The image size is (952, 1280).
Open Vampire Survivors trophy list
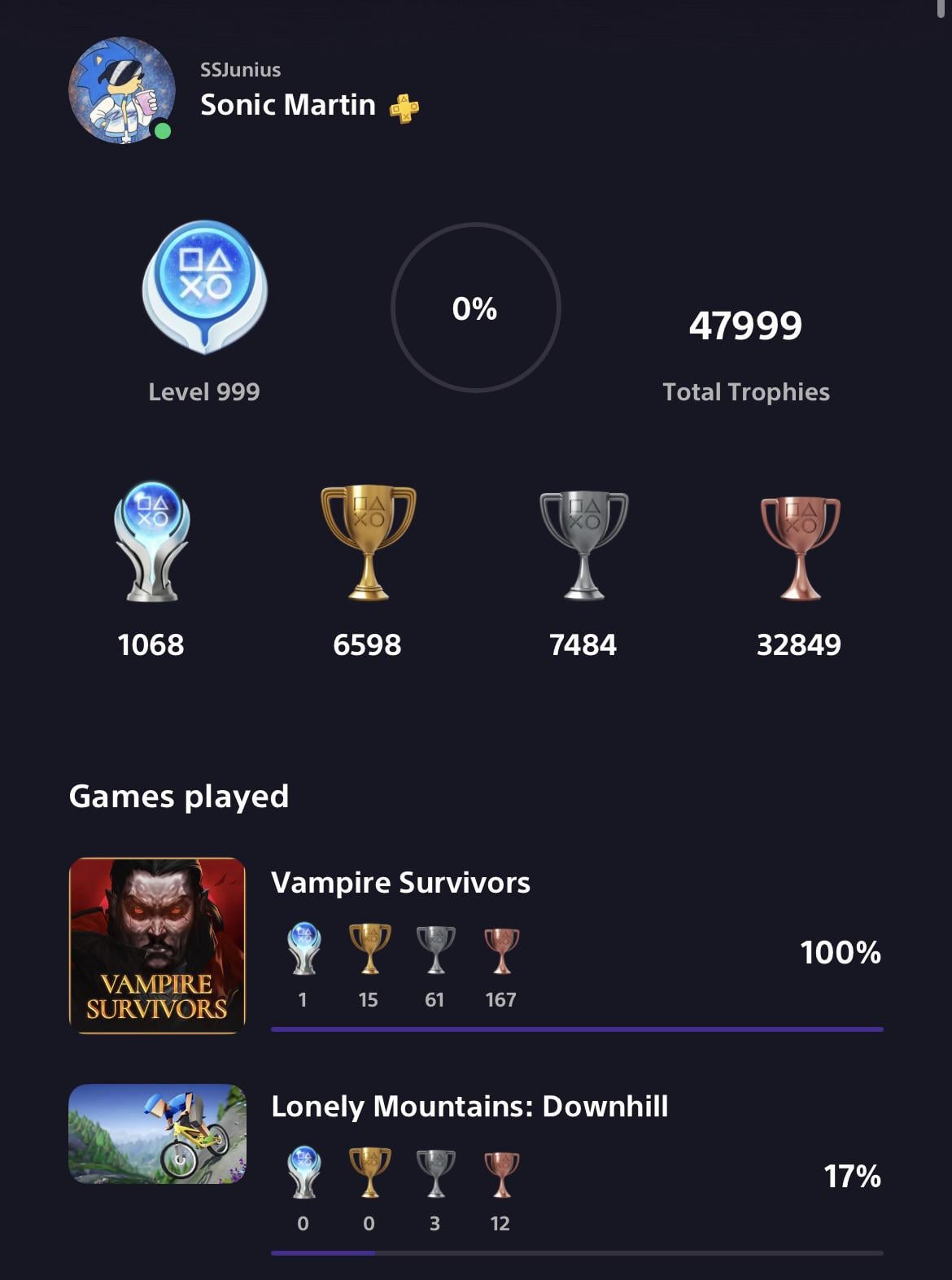click(400, 883)
